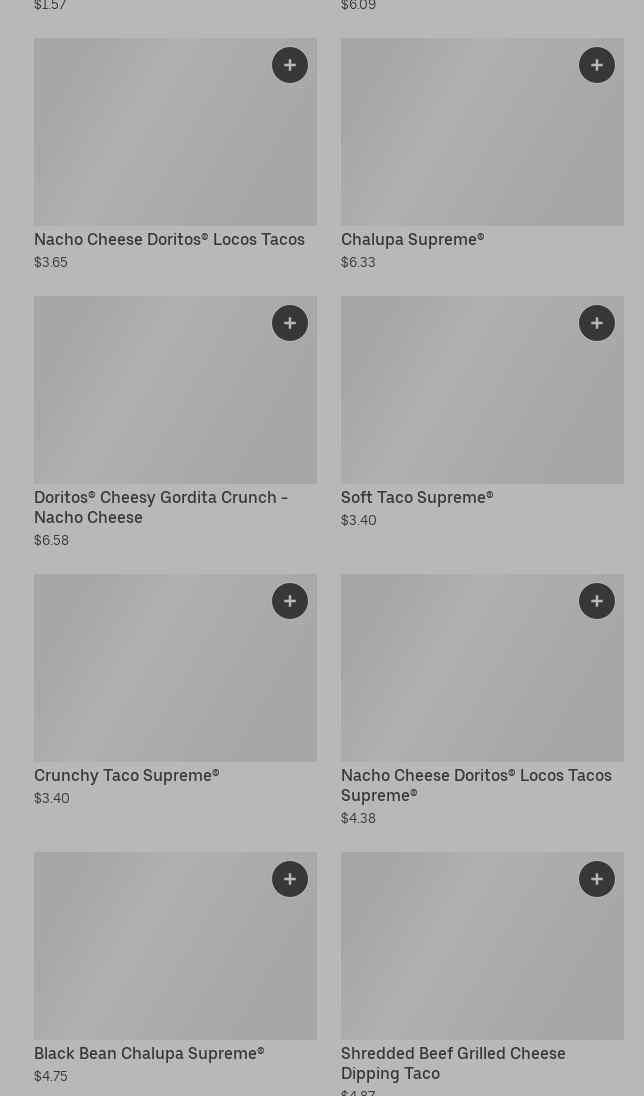This screenshot has height=1096, width=644.
Task: Add Nacho Cheese Doritos Locos Tacos Supreme
Action: (x=597, y=601)
